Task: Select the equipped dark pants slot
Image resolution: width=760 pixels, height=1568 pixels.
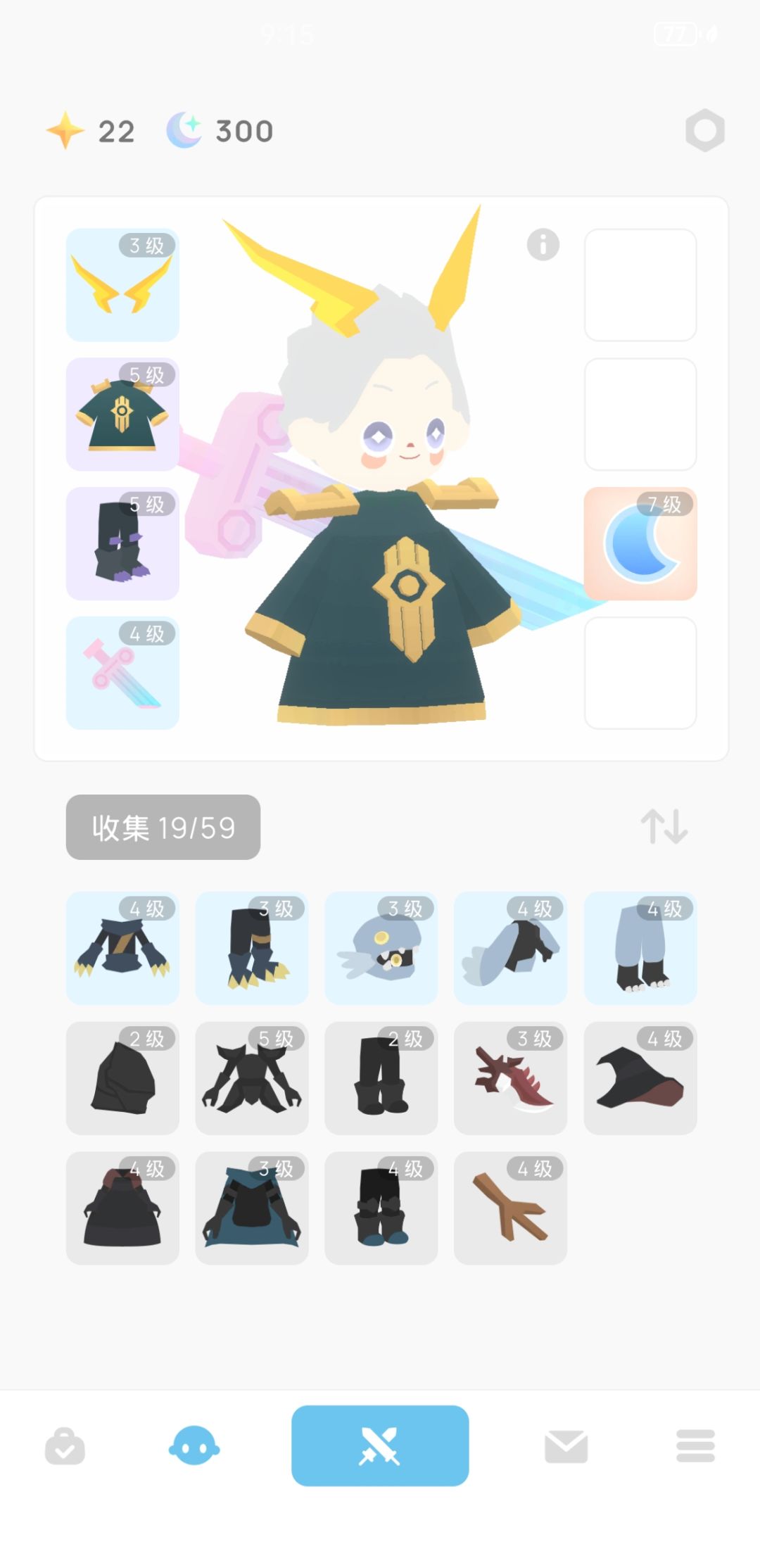Action: 122,544
